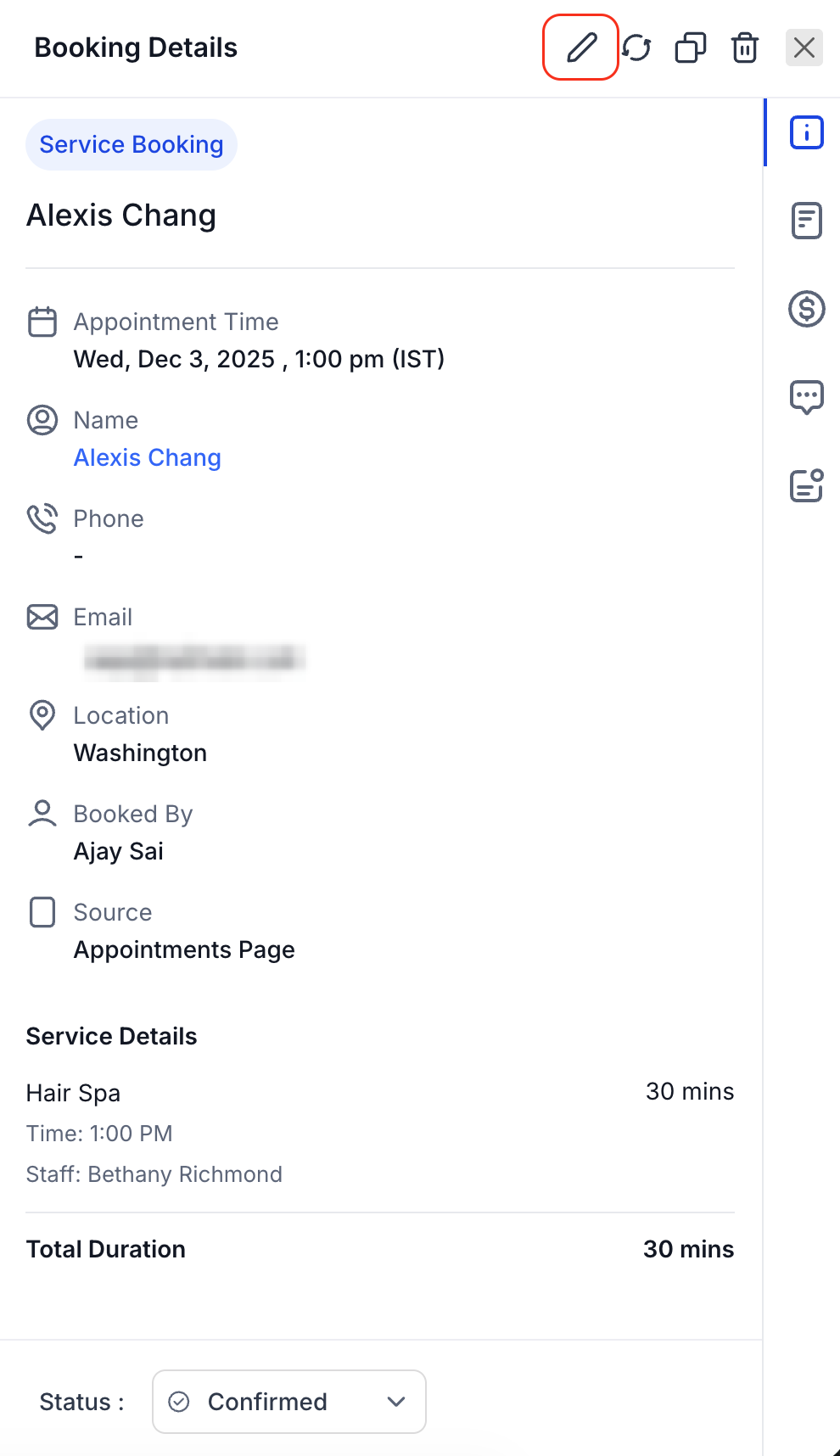Open the chat bubble side tab

click(x=806, y=396)
